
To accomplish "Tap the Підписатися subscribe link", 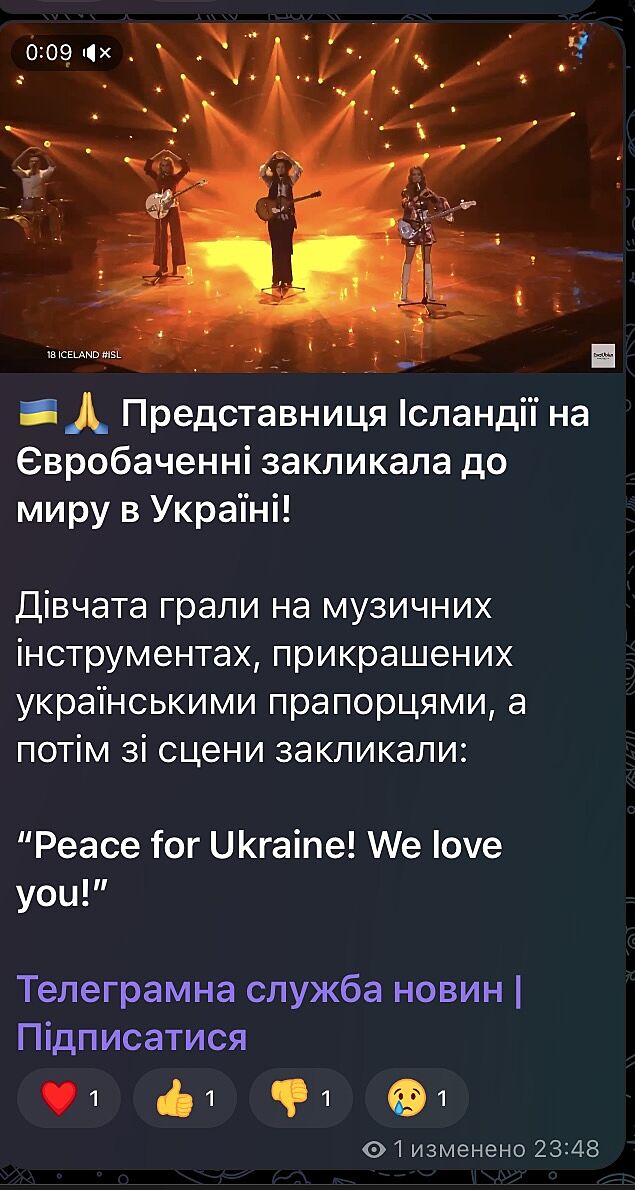I will pyautogui.click(x=132, y=1036).
